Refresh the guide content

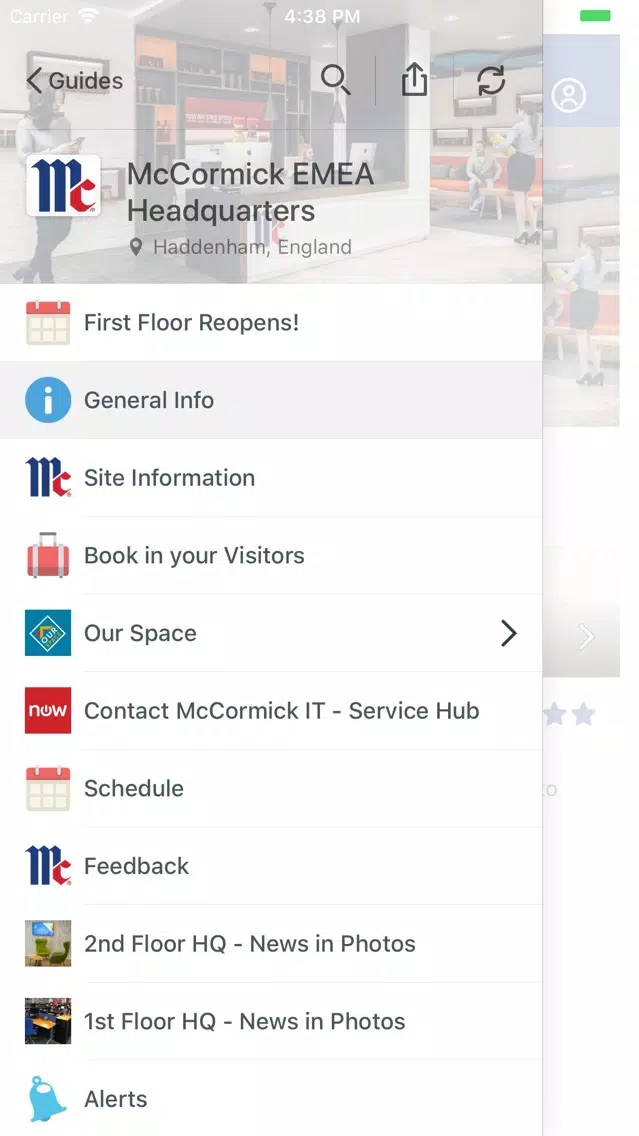491,80
